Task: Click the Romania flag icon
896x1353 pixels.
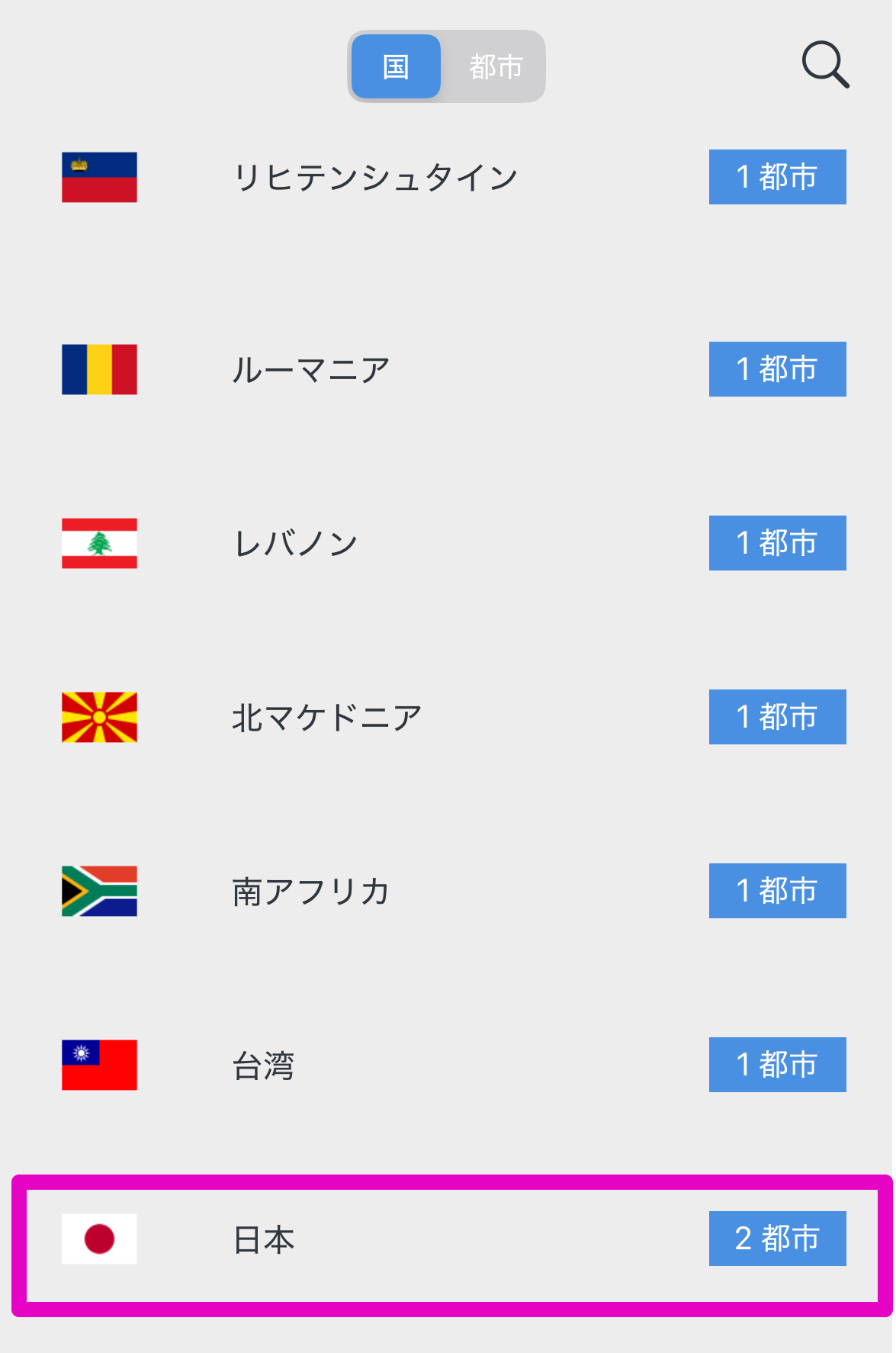Action: (x=98, y=369)
